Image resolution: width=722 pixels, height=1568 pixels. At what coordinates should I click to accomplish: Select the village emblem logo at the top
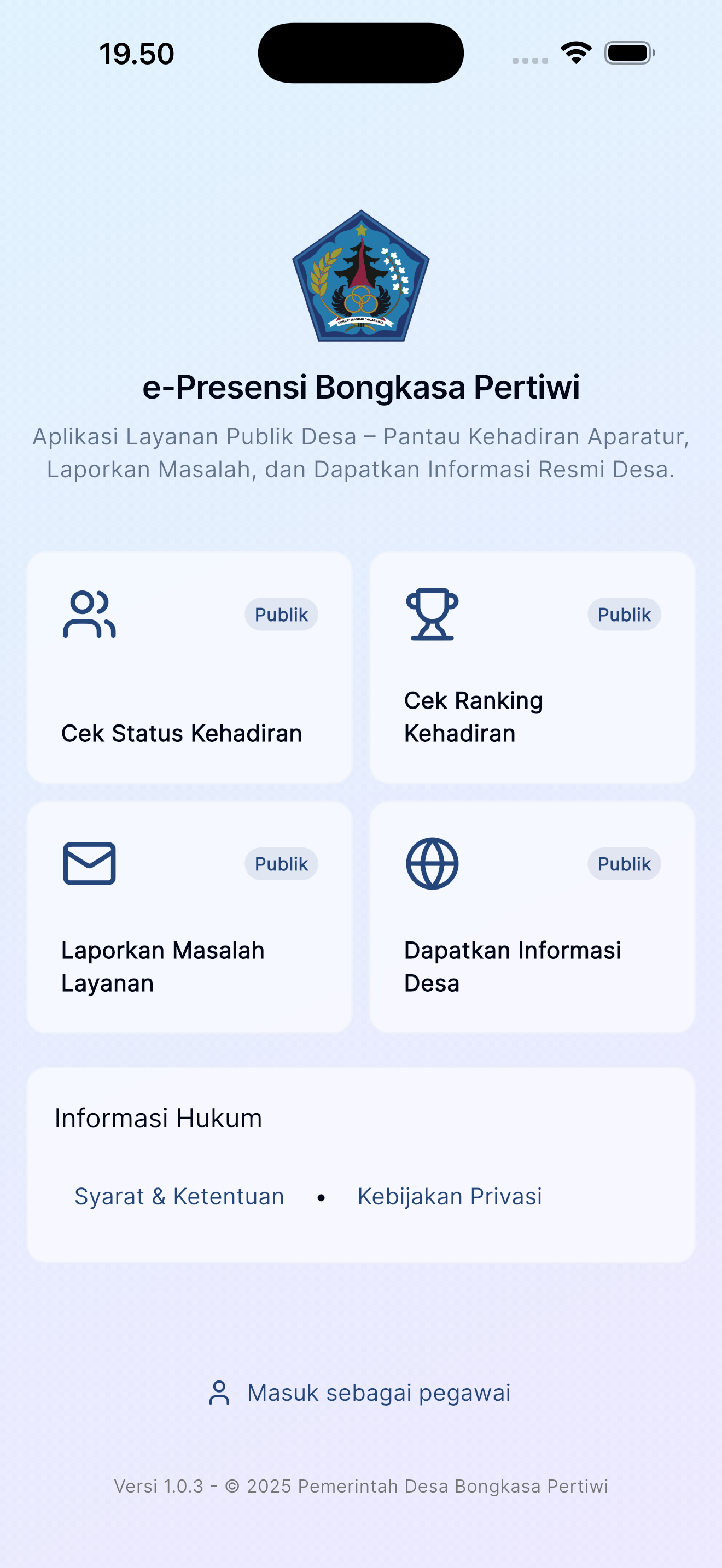(x=360, y=277)
